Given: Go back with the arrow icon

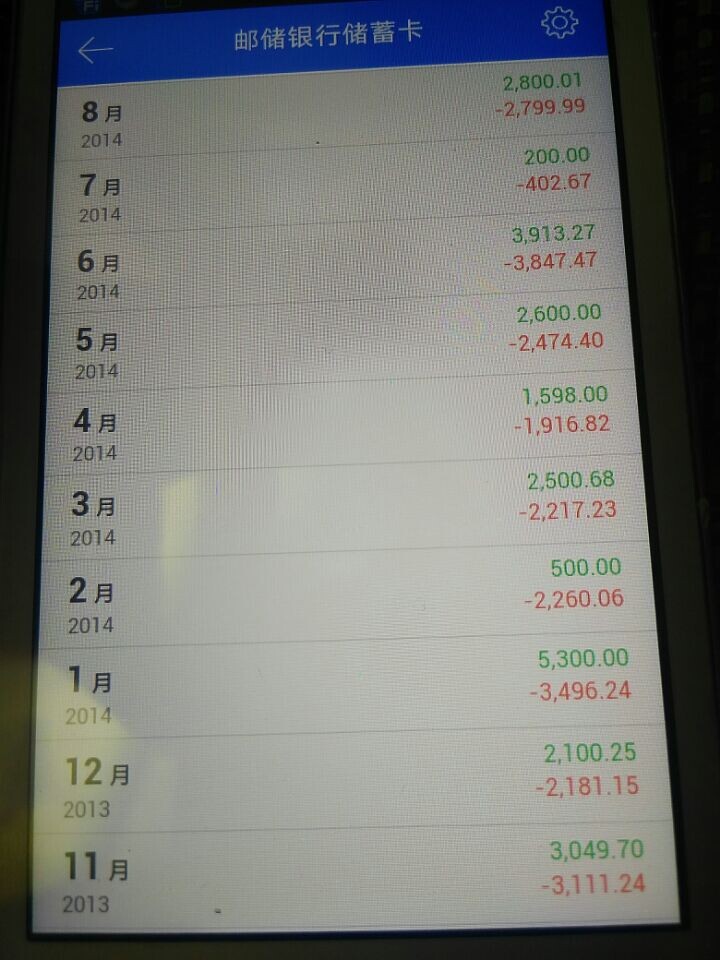Looking at the screenshot, I should [x=95, y=50].
